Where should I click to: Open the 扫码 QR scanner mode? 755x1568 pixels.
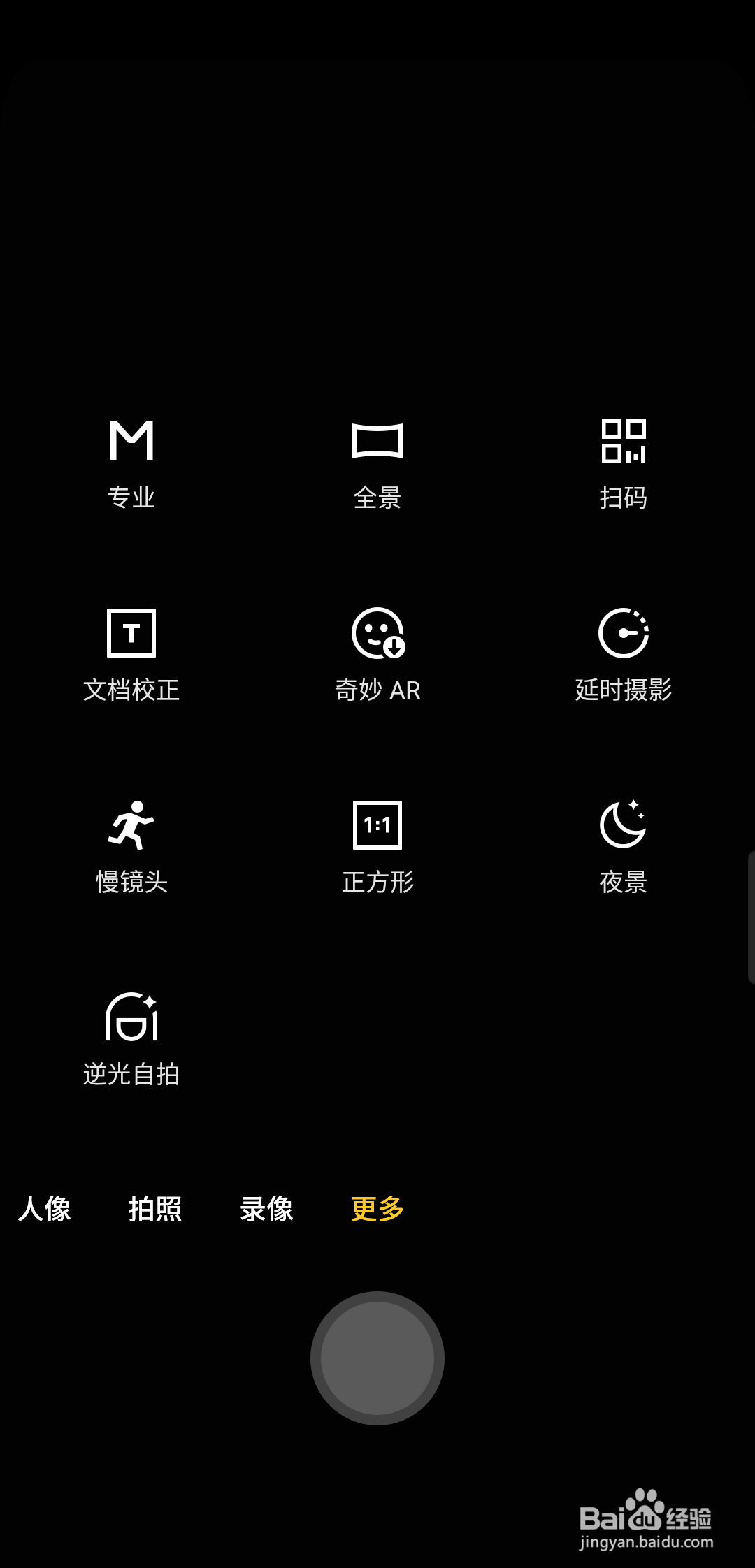624,464
